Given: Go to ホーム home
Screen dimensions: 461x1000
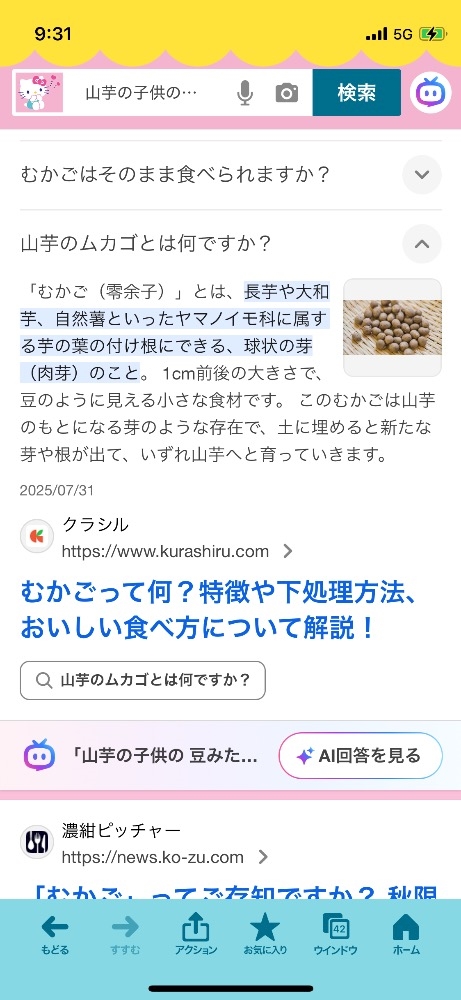Looking at the screenshot, I should click(406, 934).
